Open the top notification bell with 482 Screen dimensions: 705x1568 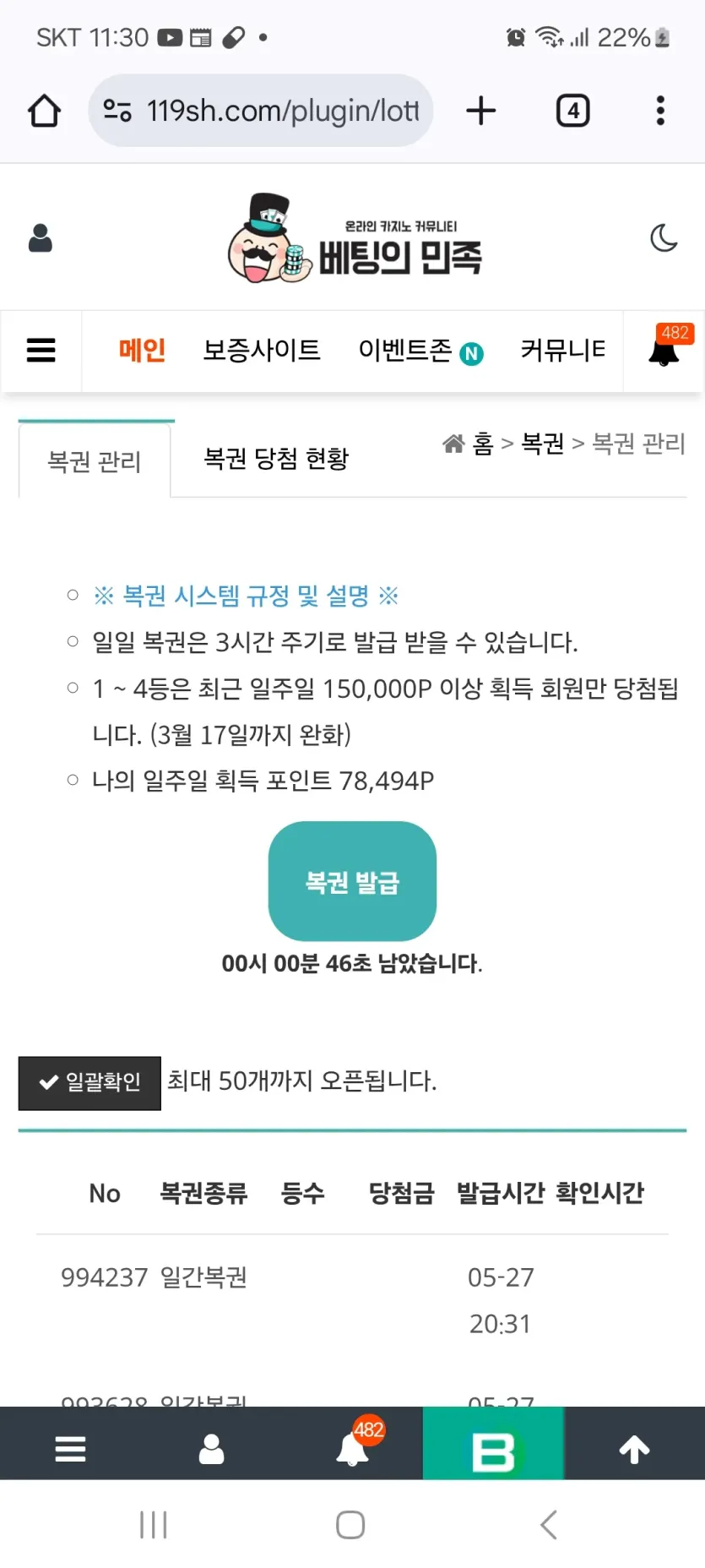pyautogui.click(x=664, y=349)
